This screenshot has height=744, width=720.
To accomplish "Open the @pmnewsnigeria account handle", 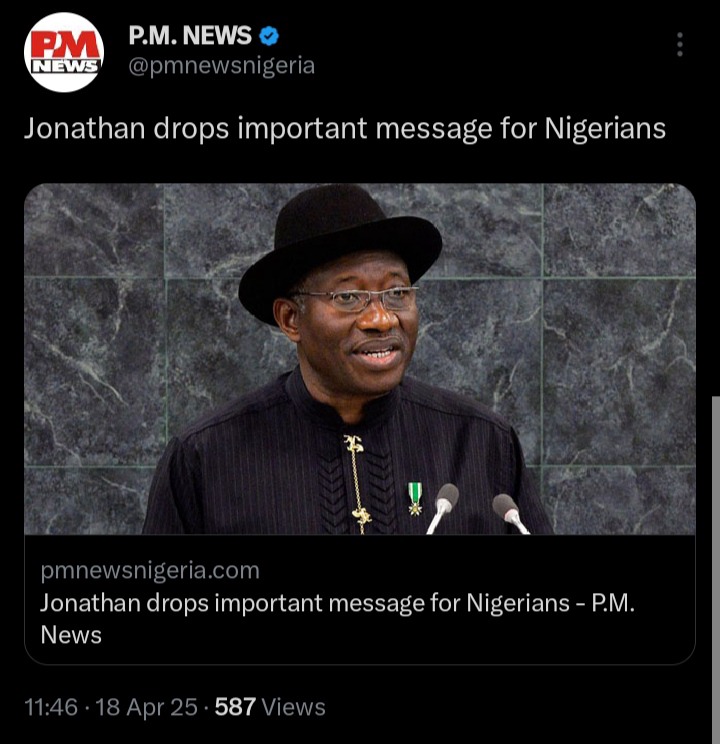I will [x=221, y=66].
